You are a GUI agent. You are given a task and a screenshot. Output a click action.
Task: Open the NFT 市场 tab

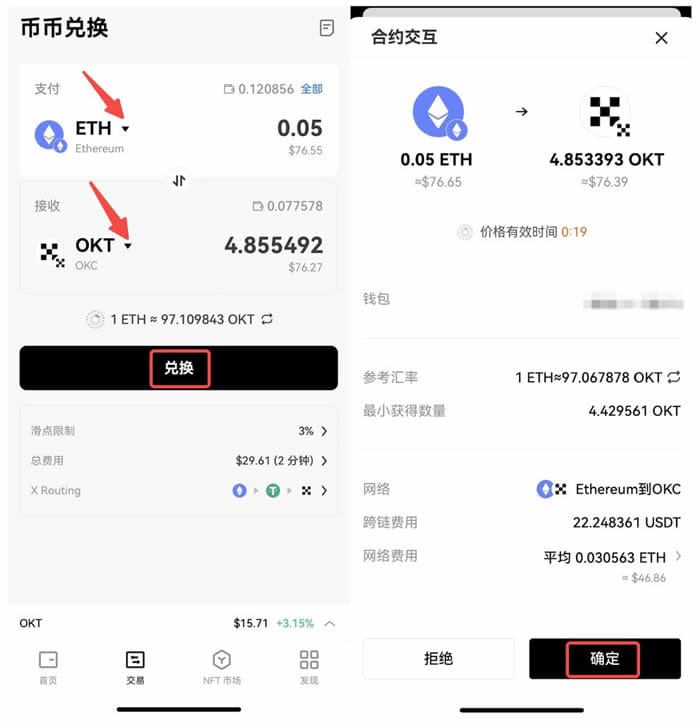pyautogui.click(x=223, y=667)
